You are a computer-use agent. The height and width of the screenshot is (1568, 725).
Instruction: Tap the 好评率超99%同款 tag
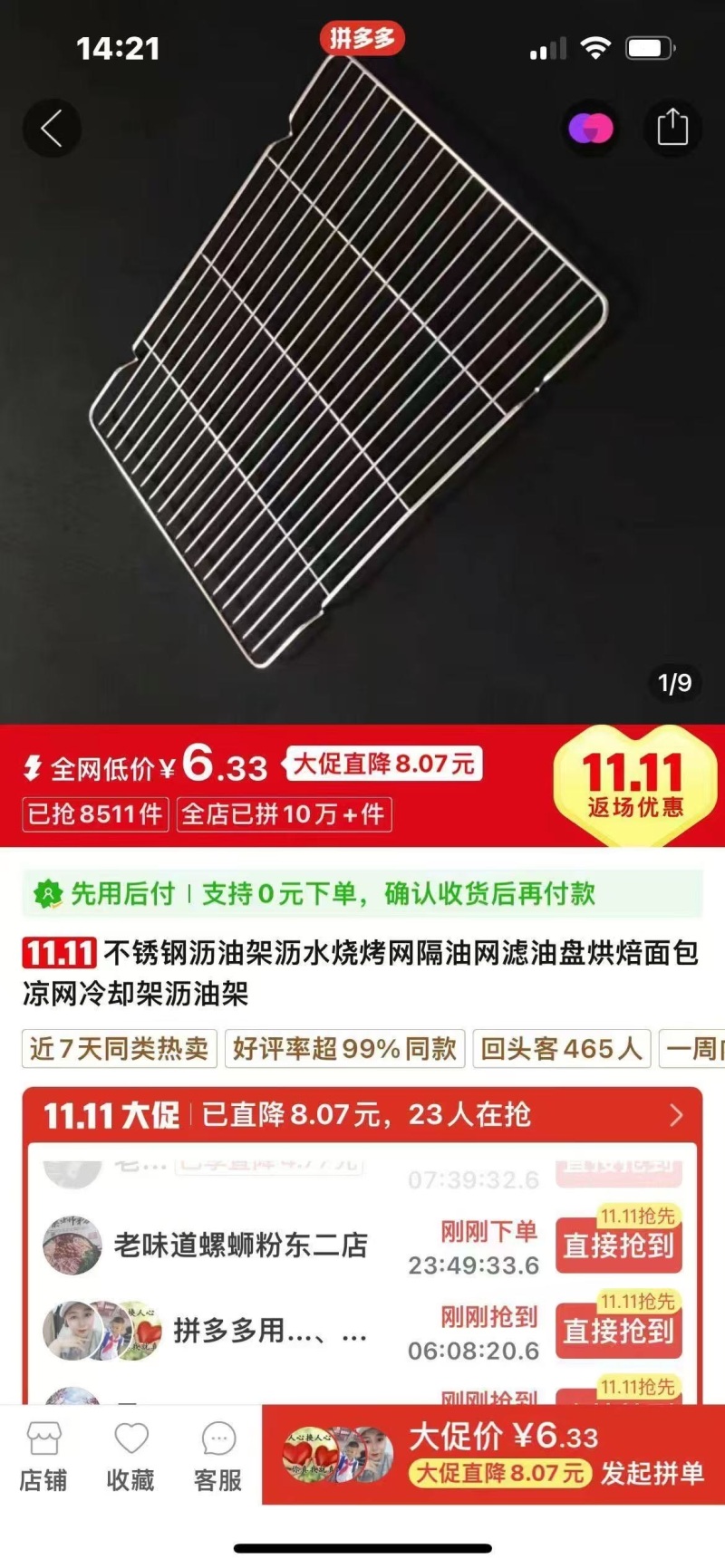pyautogui.click(x=344, y=1049)
